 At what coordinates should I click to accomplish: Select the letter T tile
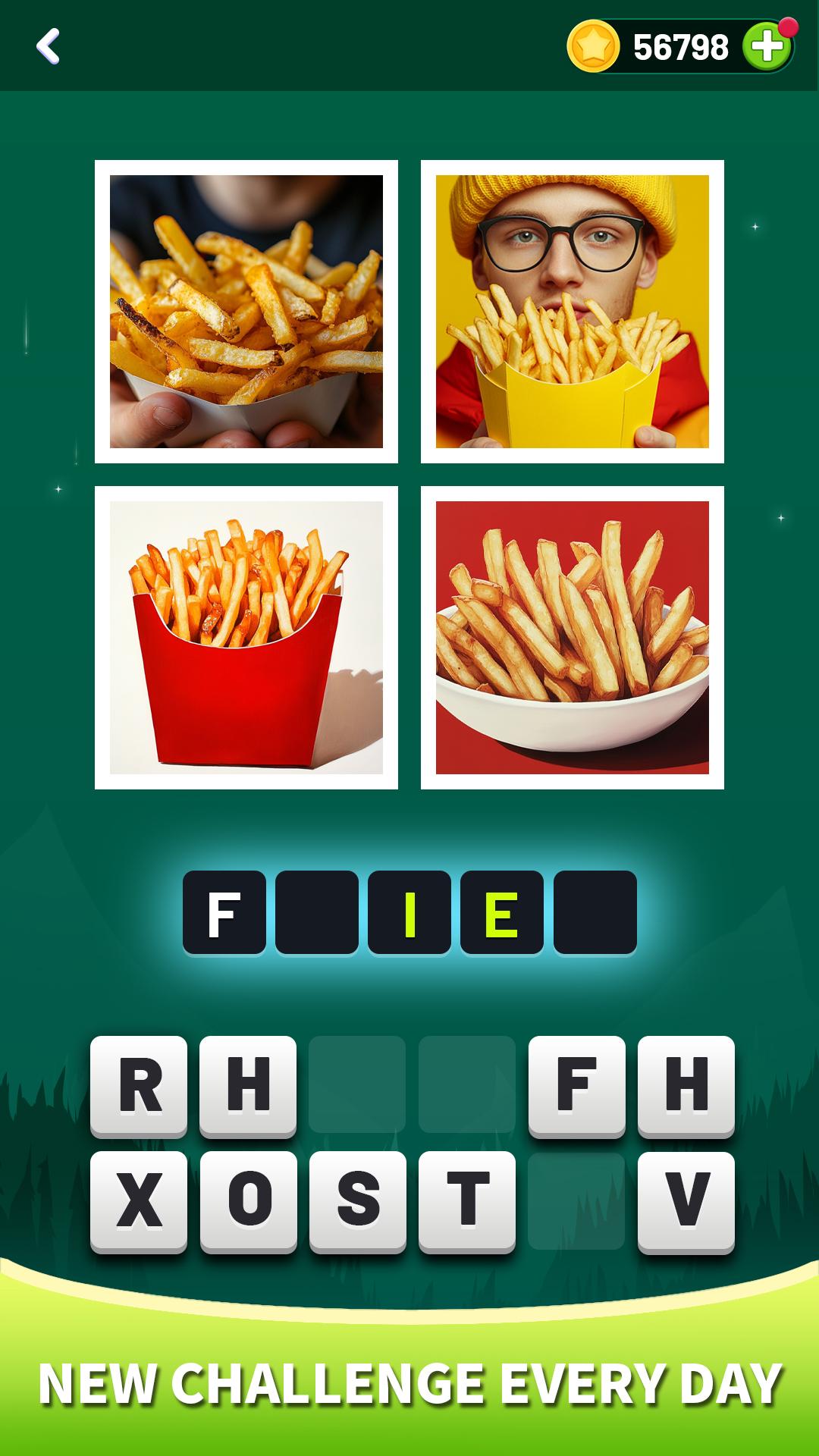point(467,1201)
